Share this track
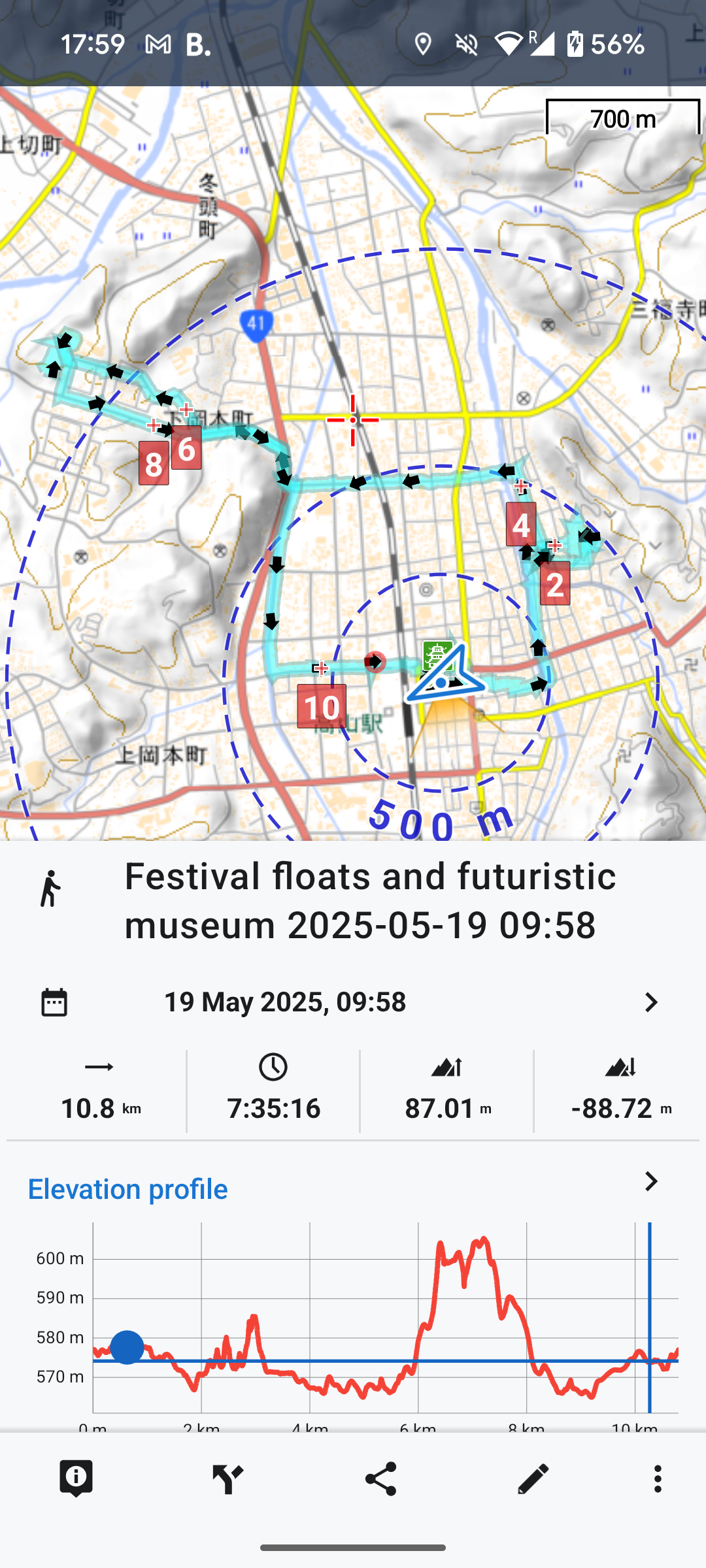This screenshot has width=706, height=1568. tap(380, 1478)
